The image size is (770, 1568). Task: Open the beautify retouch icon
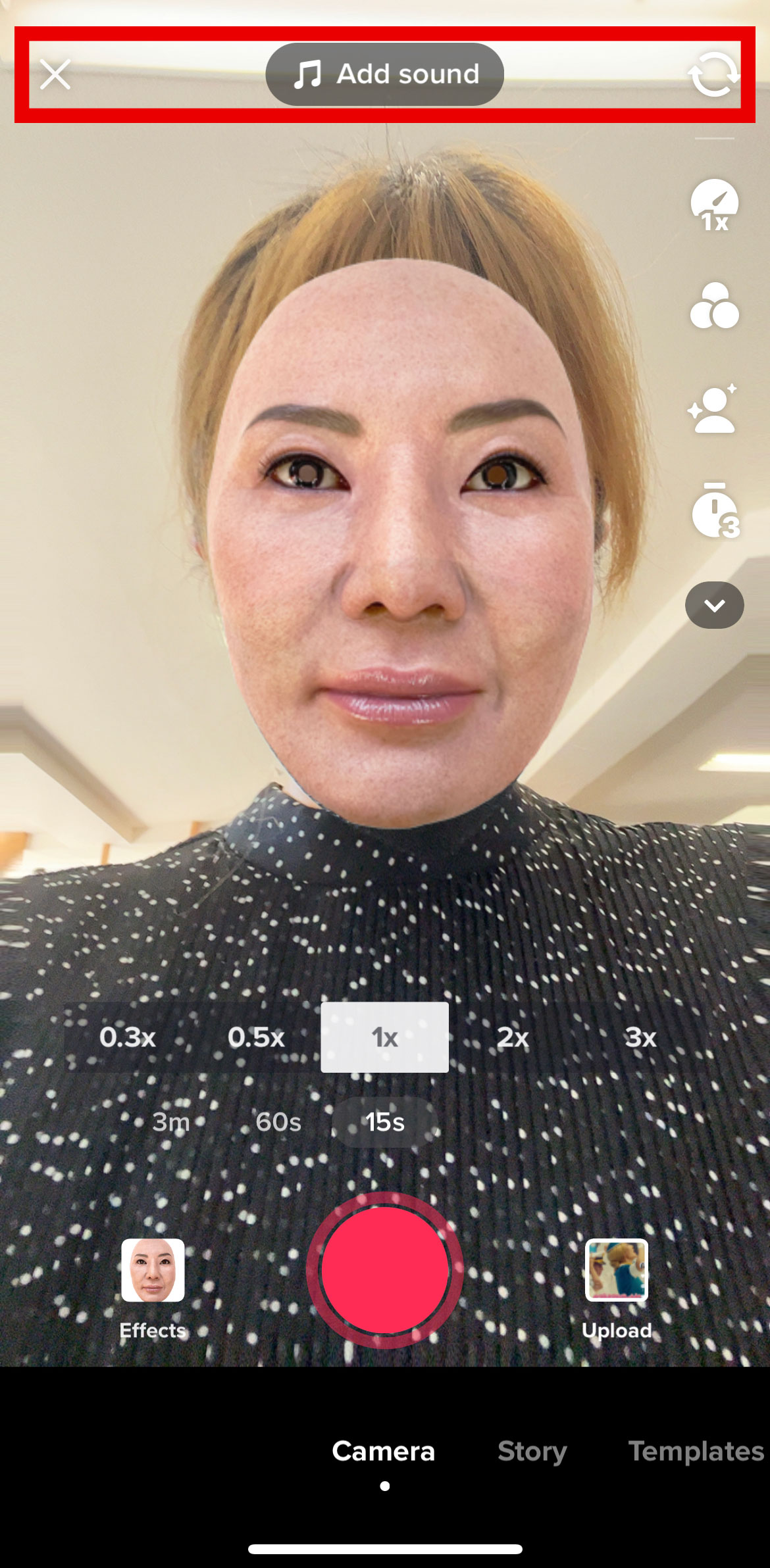[713, 409]
